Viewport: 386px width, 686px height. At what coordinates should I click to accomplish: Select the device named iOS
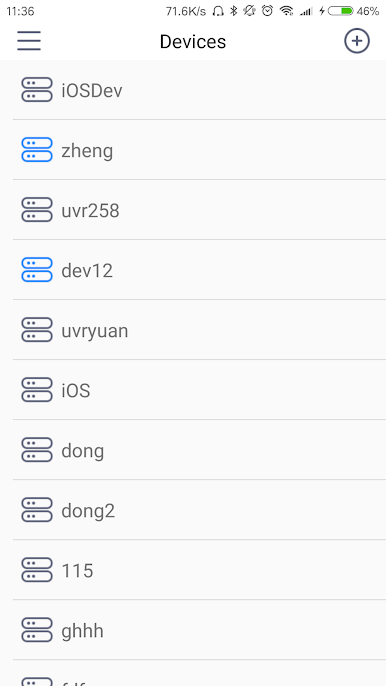193,390
